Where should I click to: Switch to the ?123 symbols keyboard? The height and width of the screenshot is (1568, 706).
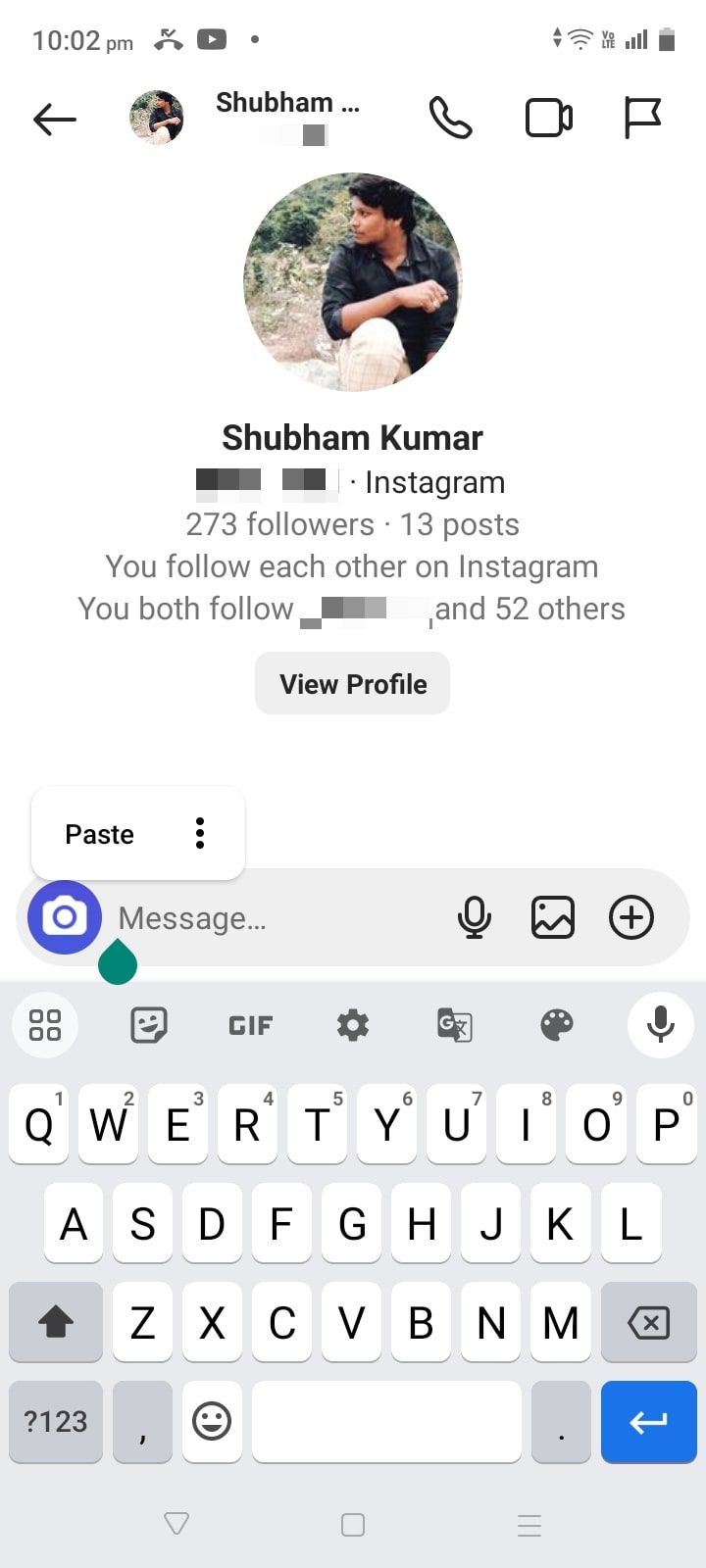point(55,1422)
